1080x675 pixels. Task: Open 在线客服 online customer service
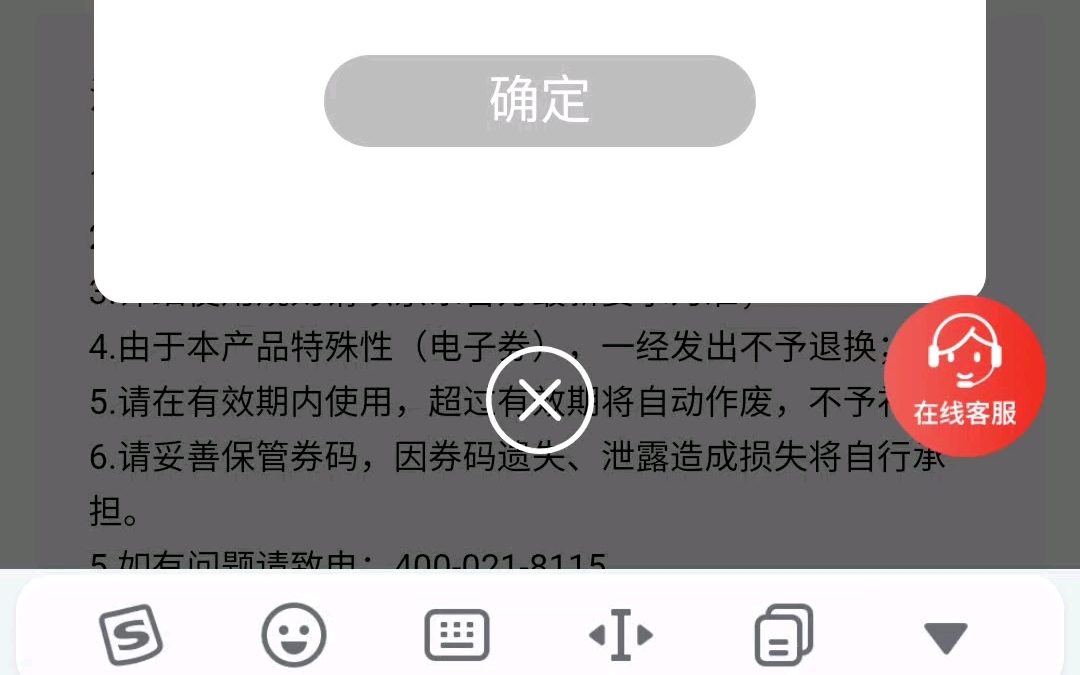tap(965, 376)
